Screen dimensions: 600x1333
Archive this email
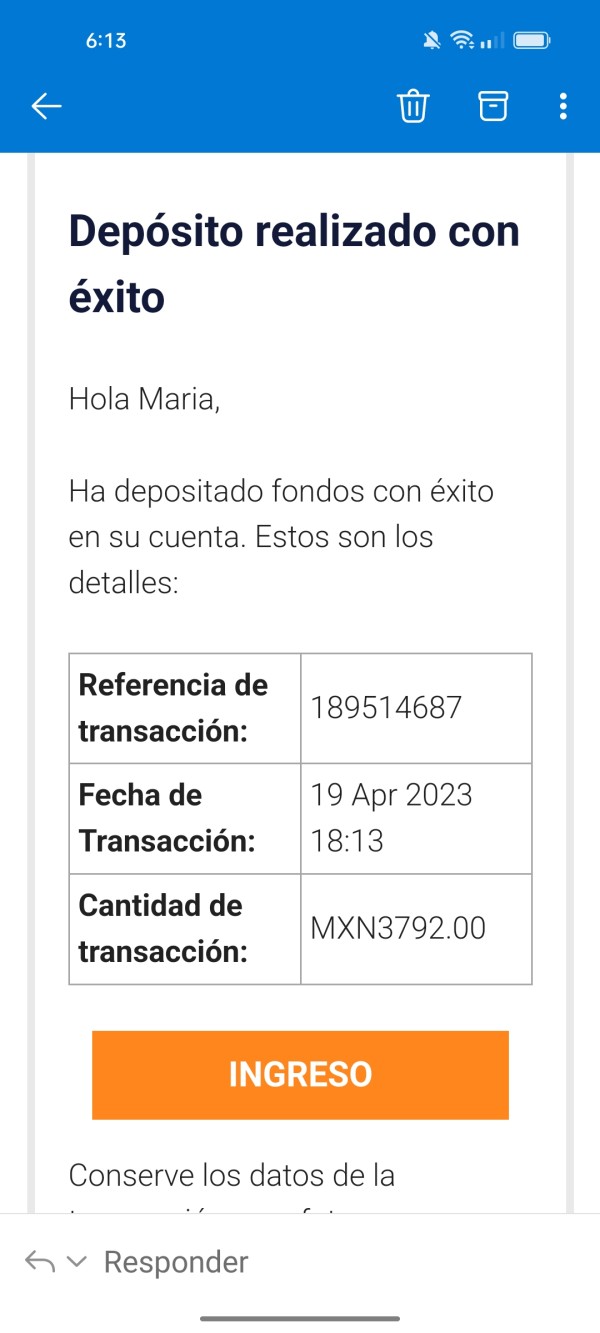click(x=493, y=106)
